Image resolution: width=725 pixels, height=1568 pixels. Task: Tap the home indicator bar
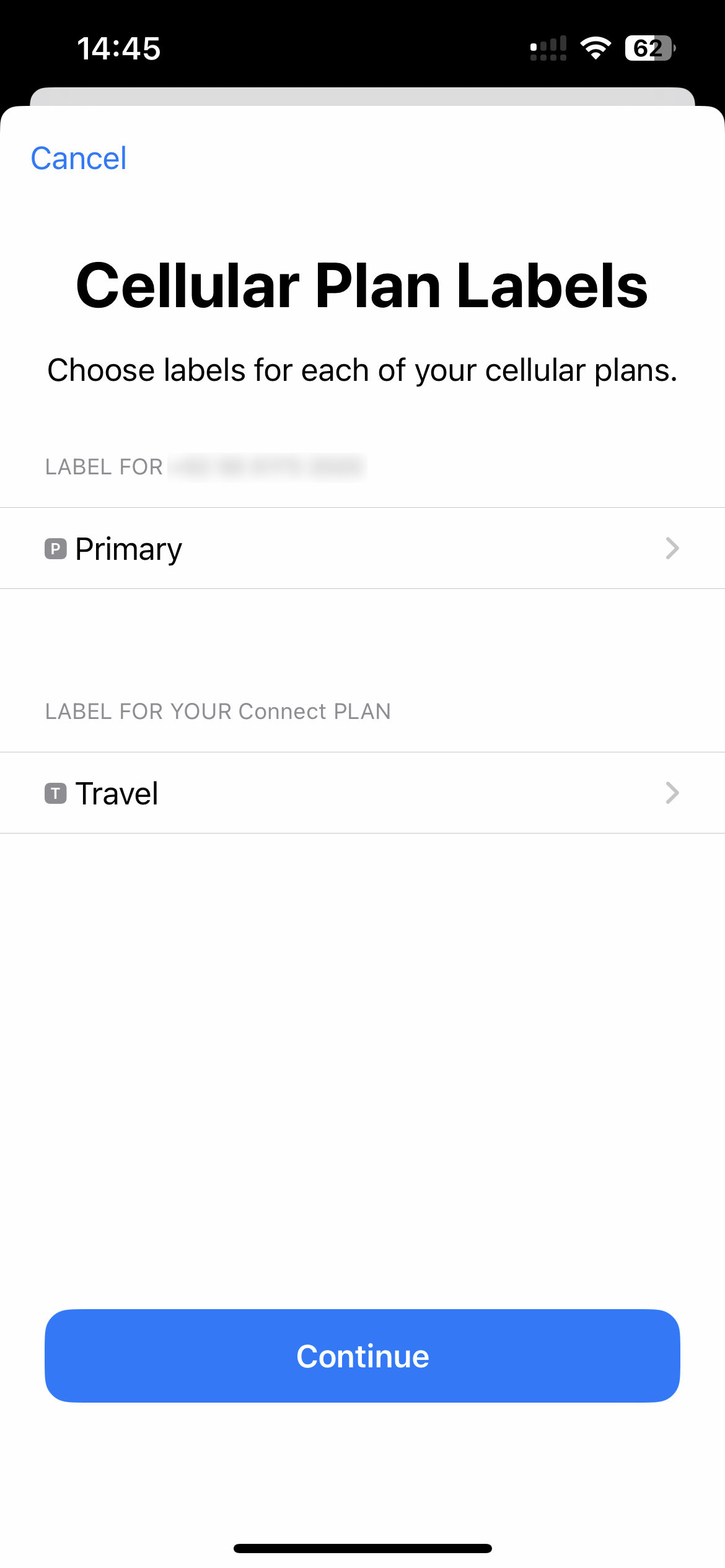click(x=362, y=1548)
